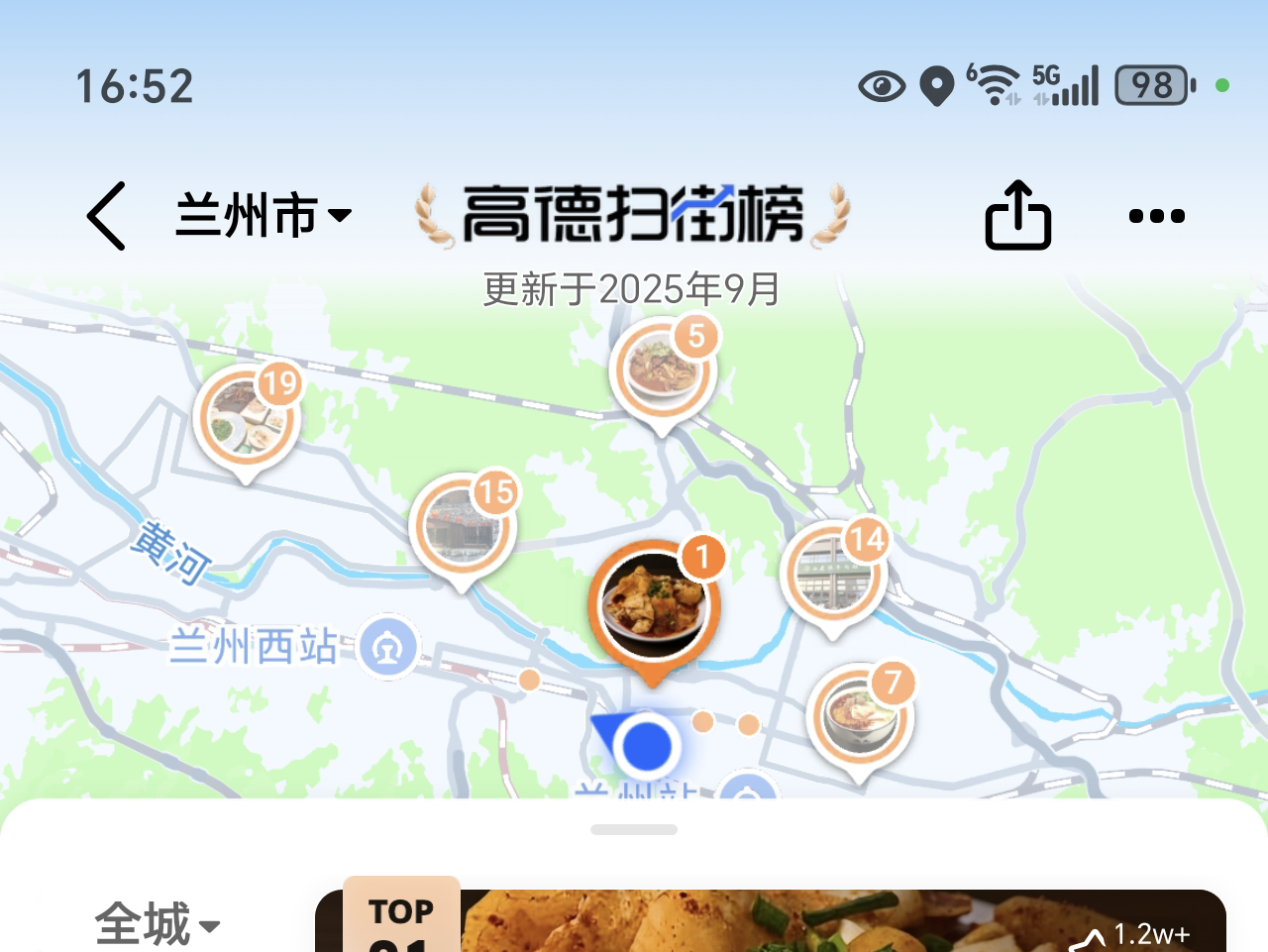Open the three-dot more options menu

[1156, 216]
